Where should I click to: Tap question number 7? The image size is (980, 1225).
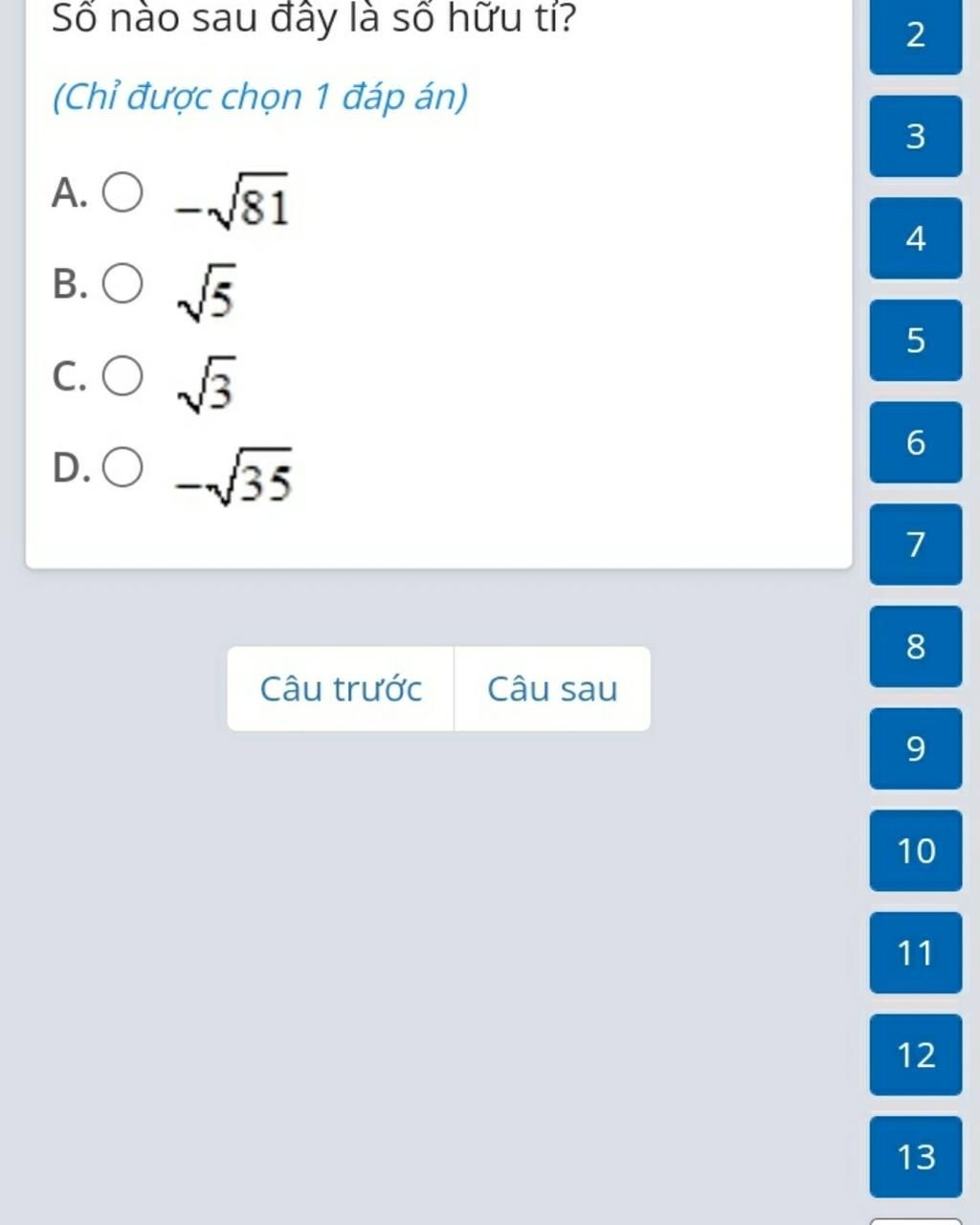915,544
